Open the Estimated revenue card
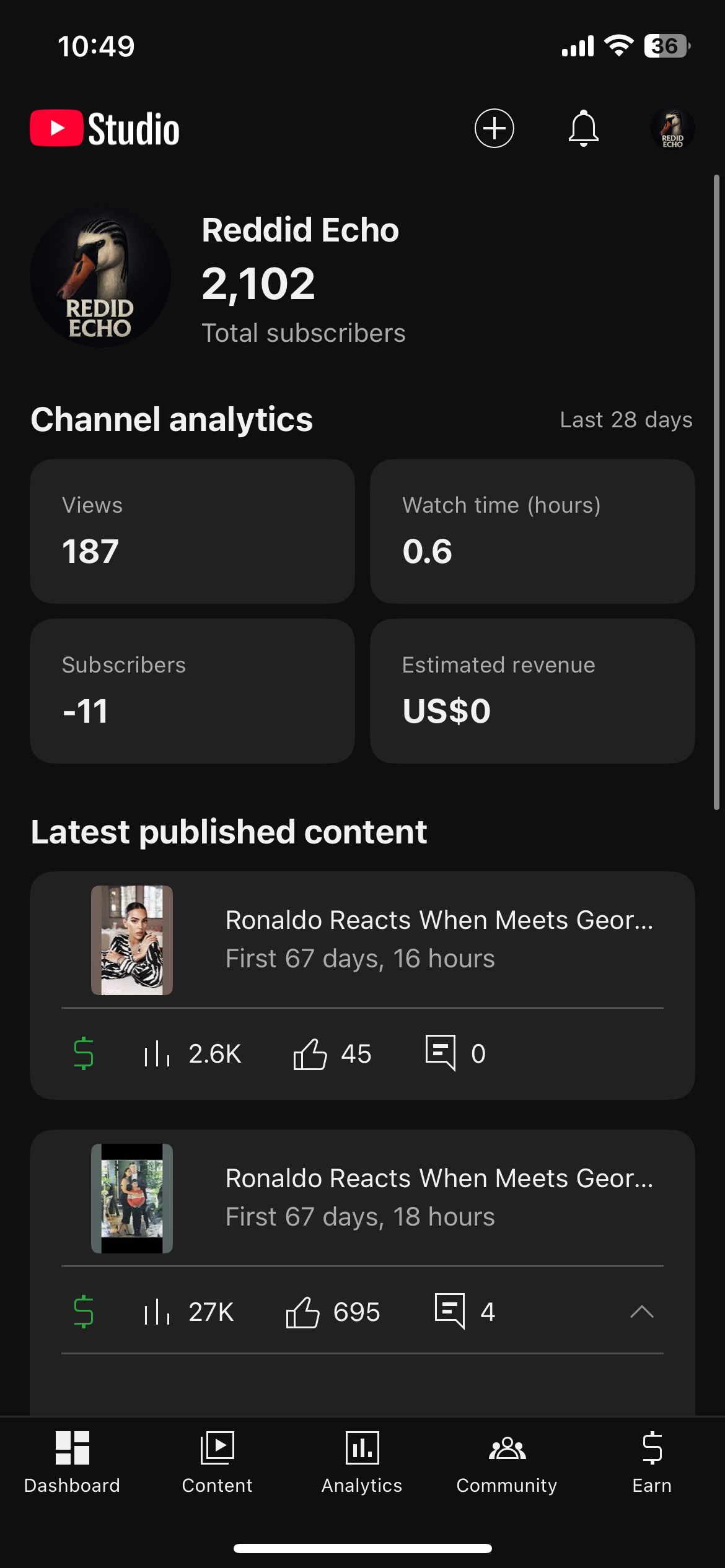This screenshot has height=1568, width=725. pos(532,690)
